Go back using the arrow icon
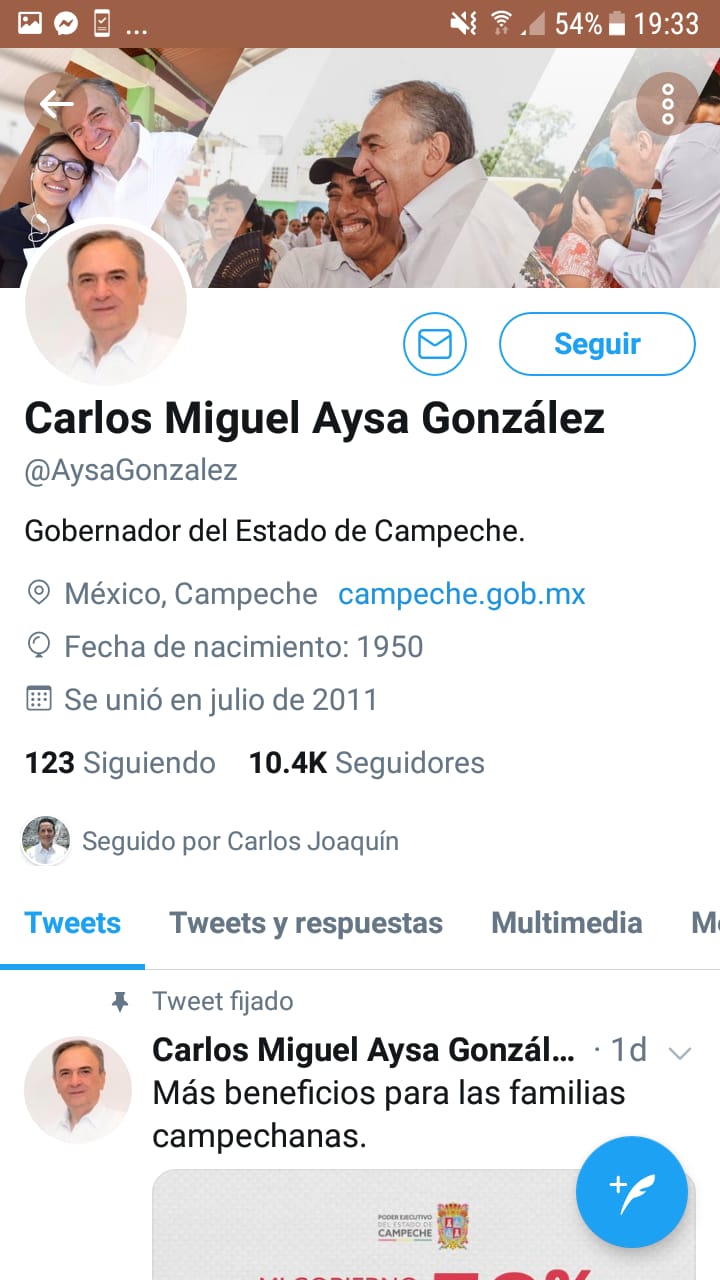The width and height of the screenshot is (720, 1280). click(56, 103)
